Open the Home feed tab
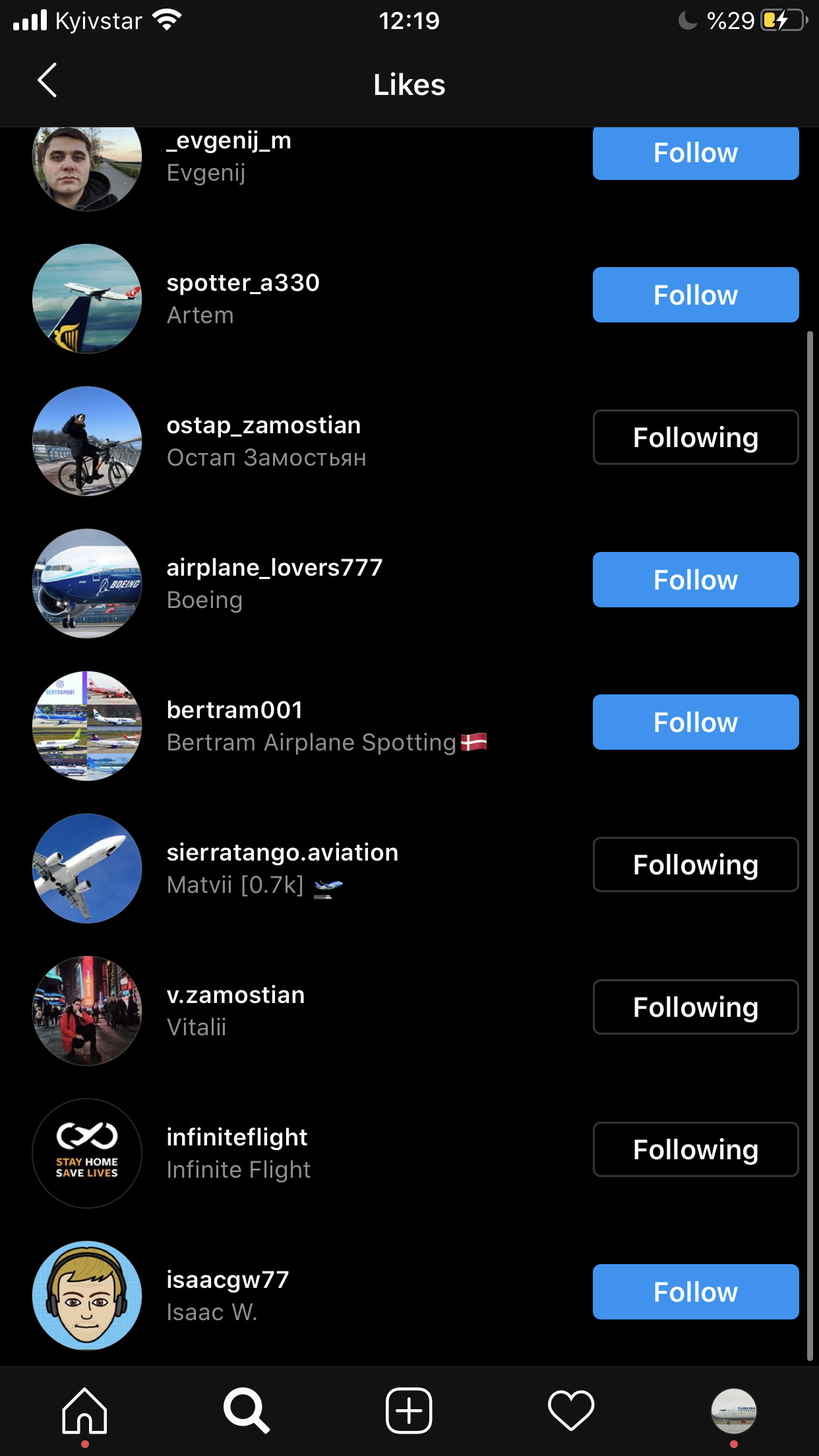 [84, 1410]
